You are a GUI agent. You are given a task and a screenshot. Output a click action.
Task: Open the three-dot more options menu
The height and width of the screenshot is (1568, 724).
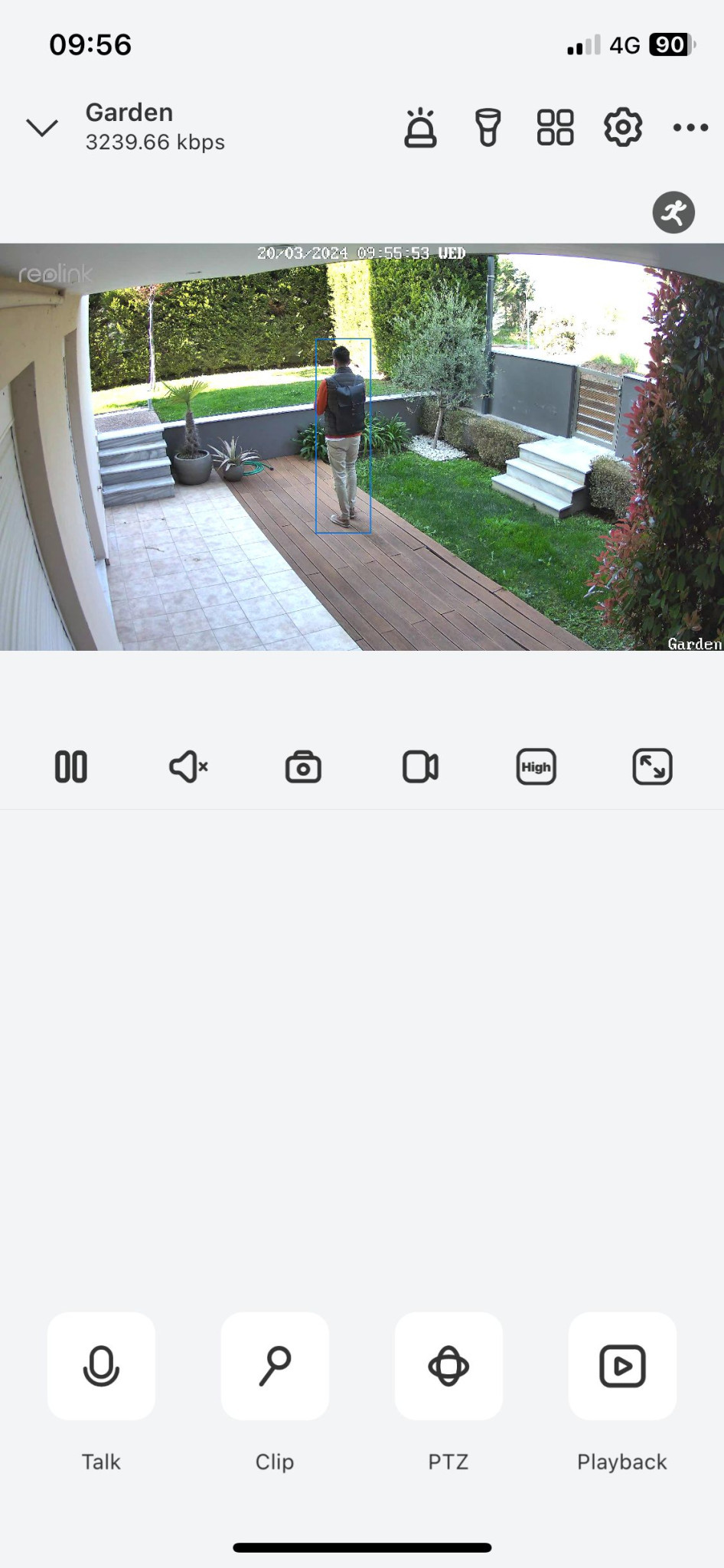coord(690,127)
